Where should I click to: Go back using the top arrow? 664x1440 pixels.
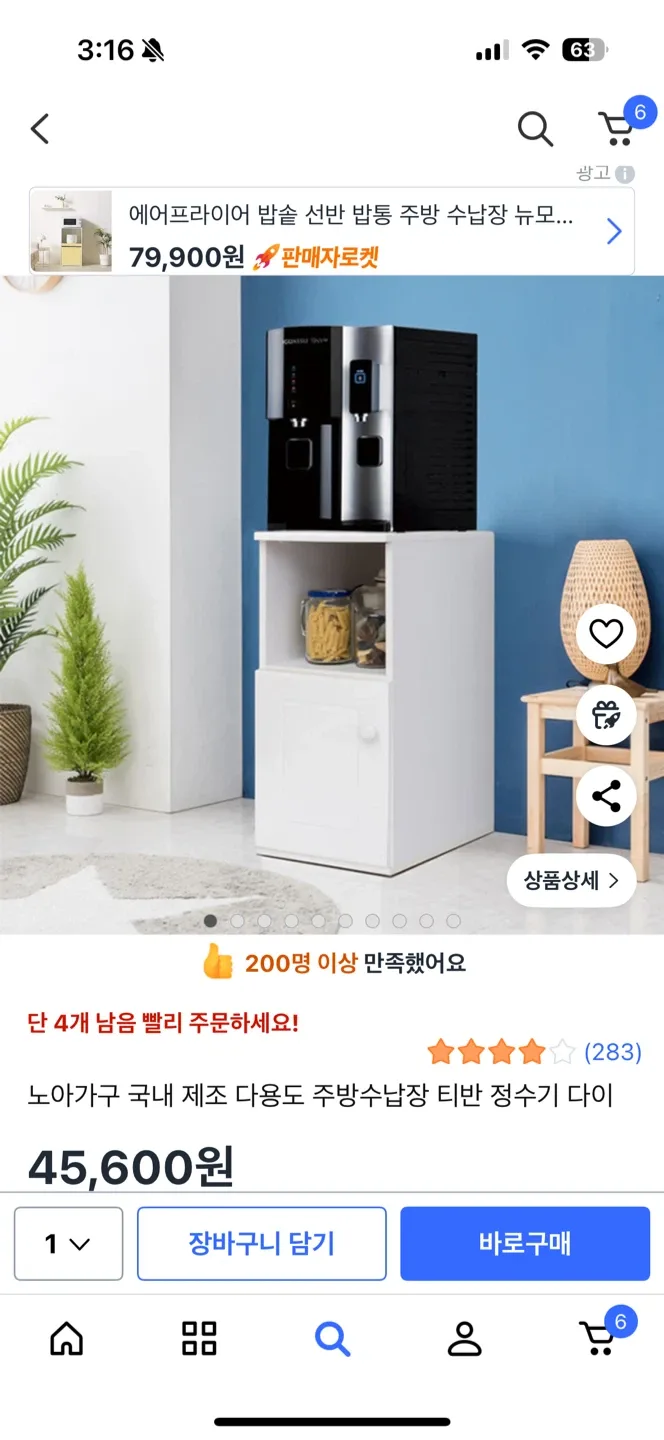[40, 129]
